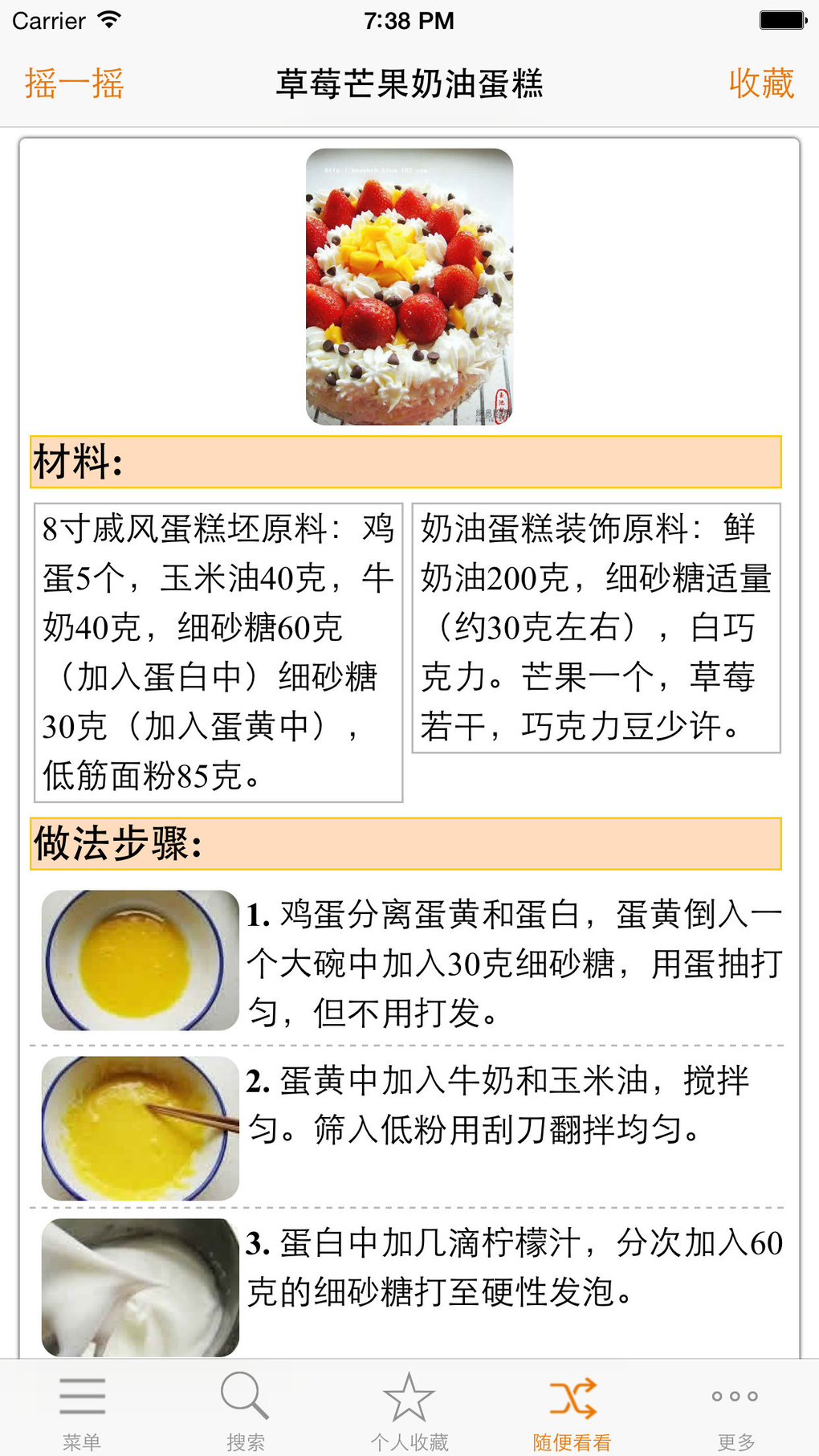View the strawberry mango cake photo
Viewport: 819px width, 1456px height.
pyautogui.click(x=409, y=287)
